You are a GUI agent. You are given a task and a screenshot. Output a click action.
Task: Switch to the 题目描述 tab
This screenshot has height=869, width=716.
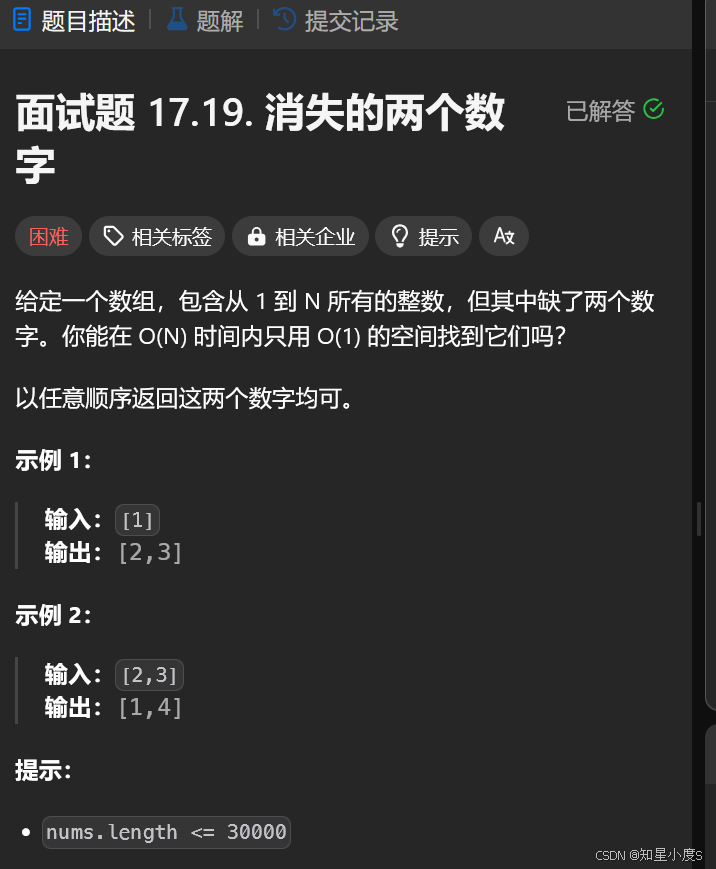coord(75,21)
